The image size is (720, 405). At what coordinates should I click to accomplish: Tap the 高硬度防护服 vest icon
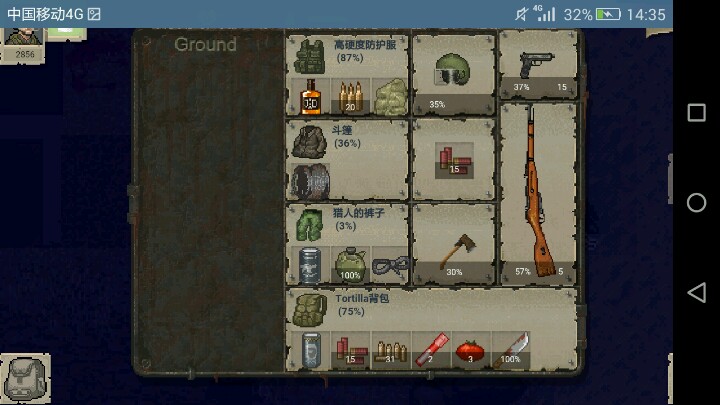(x=309, y=56)
